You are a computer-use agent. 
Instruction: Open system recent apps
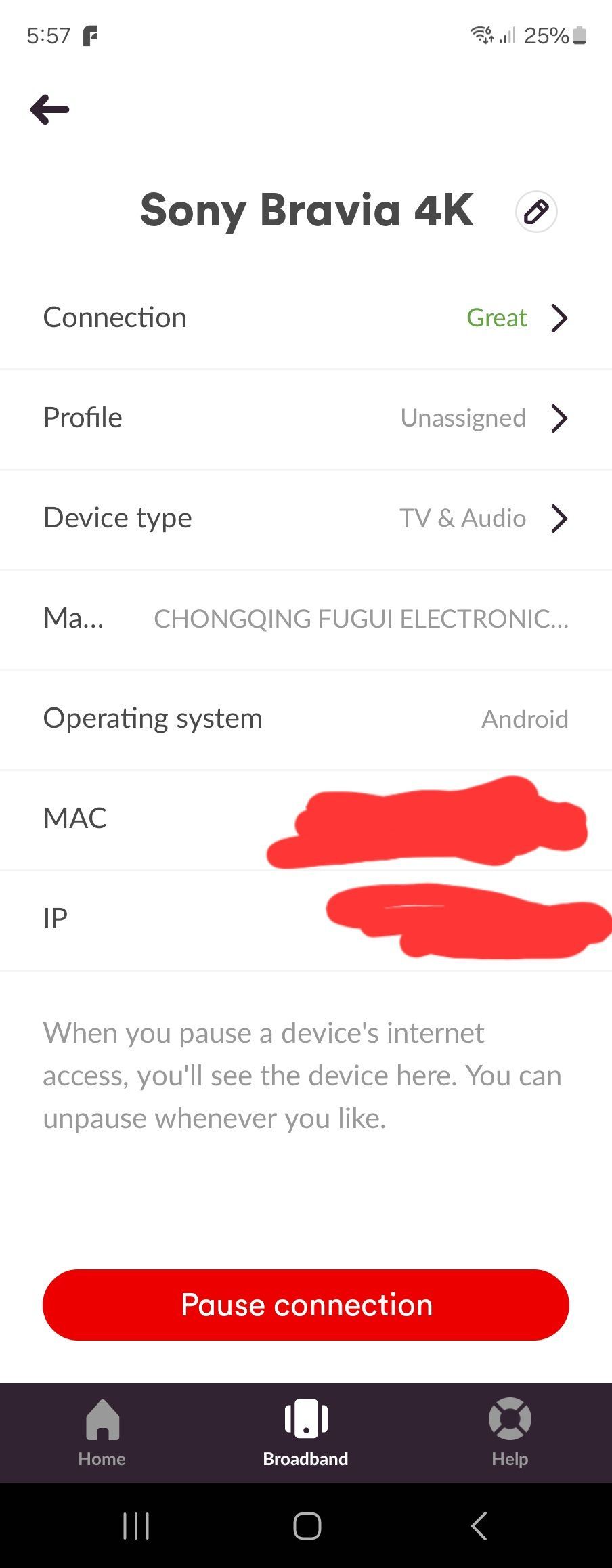pos(136,1526)
